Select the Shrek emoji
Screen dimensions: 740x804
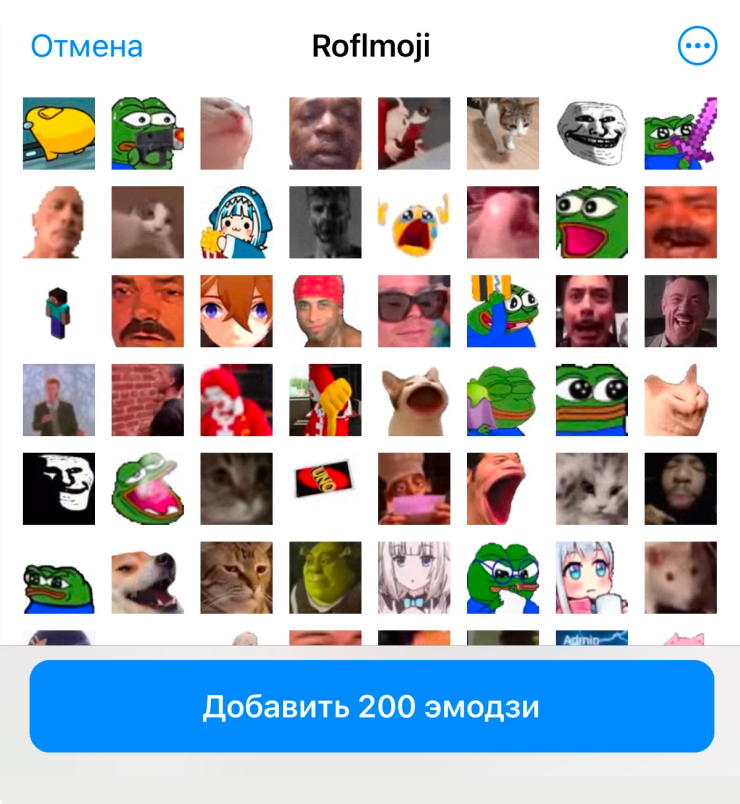[325, 578]
